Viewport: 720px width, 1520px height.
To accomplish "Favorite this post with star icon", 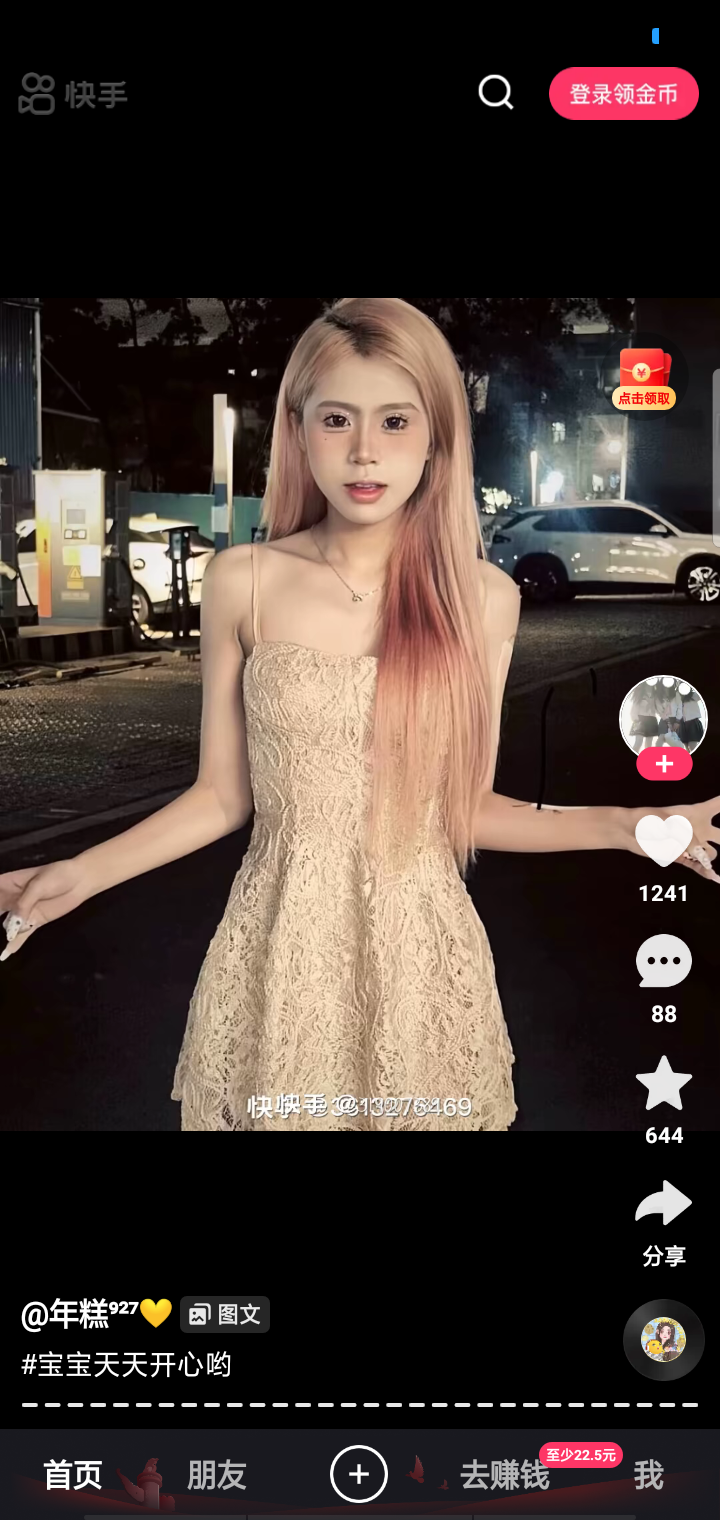I will (664, 1084).
